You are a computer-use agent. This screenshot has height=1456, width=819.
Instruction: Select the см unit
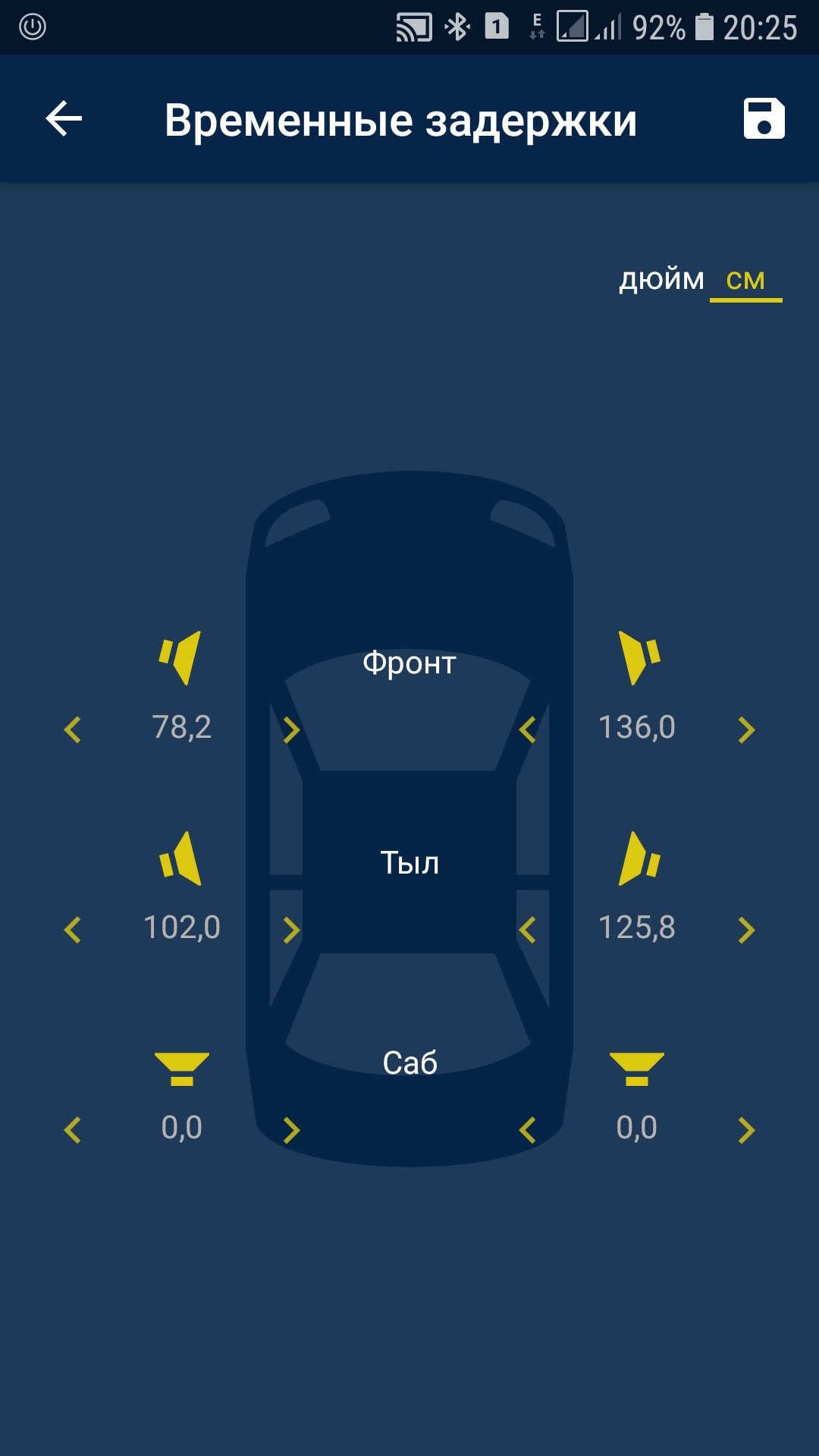coord(745,281)
